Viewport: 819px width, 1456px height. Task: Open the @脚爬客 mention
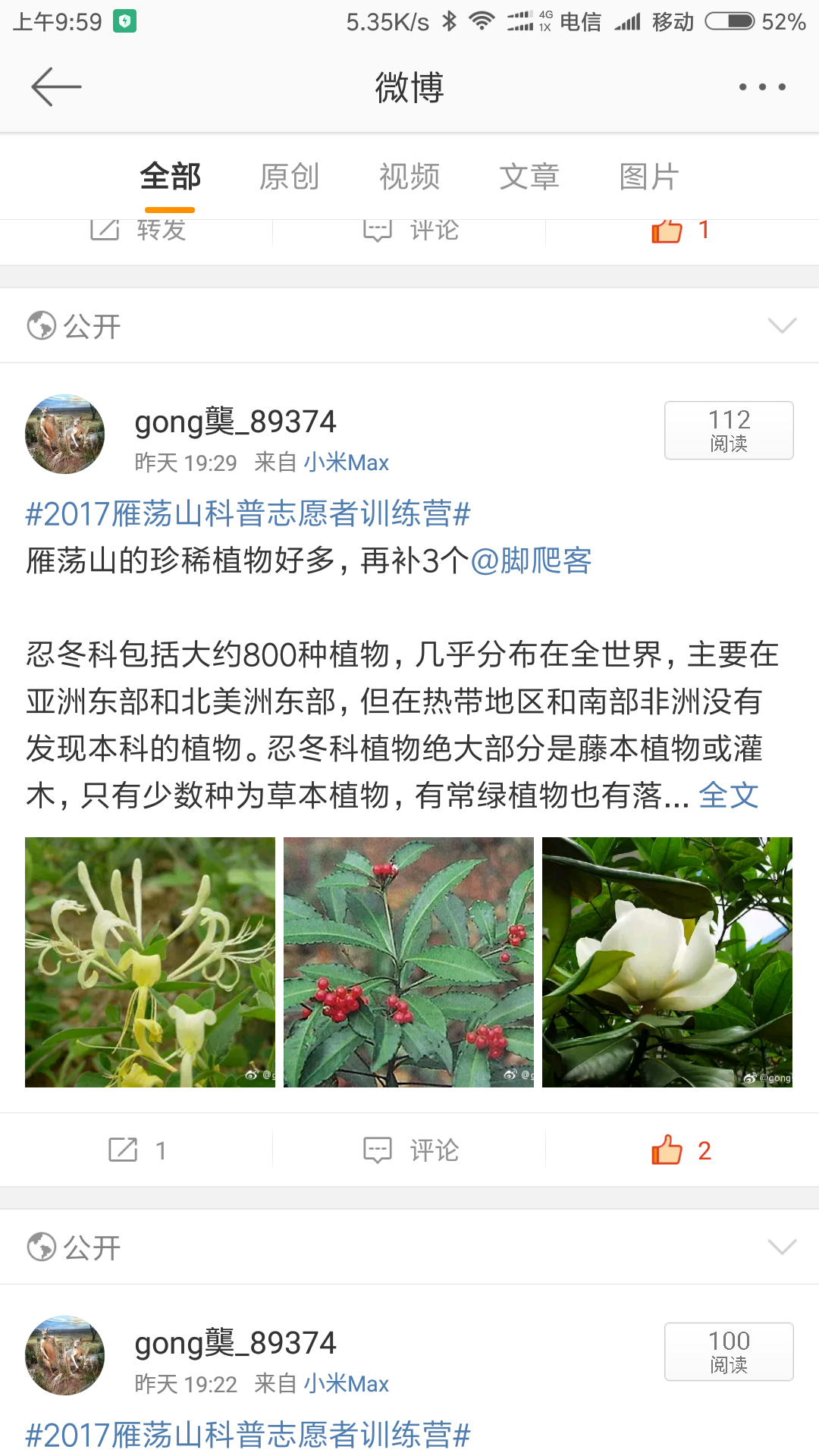click(531, 561)
